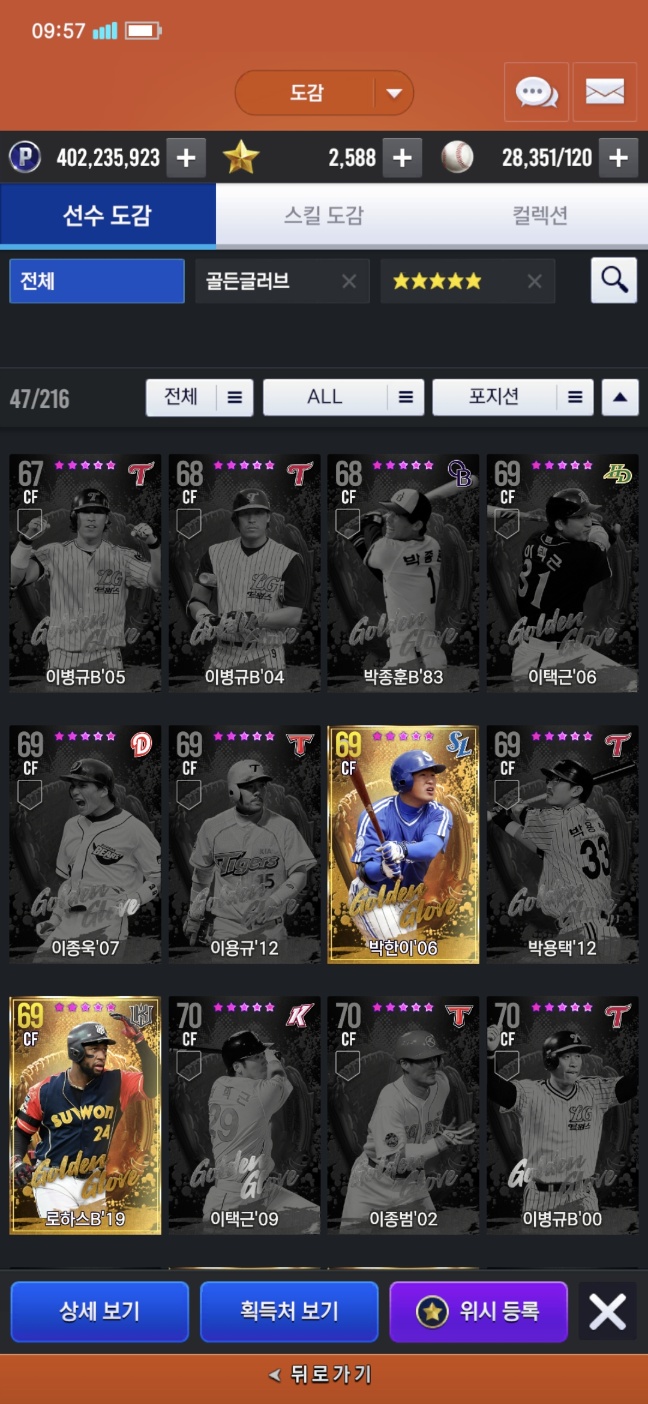Select the 이병규B'05 card
Viewport: 648px width, 1404px height.
tap(85, 573)
